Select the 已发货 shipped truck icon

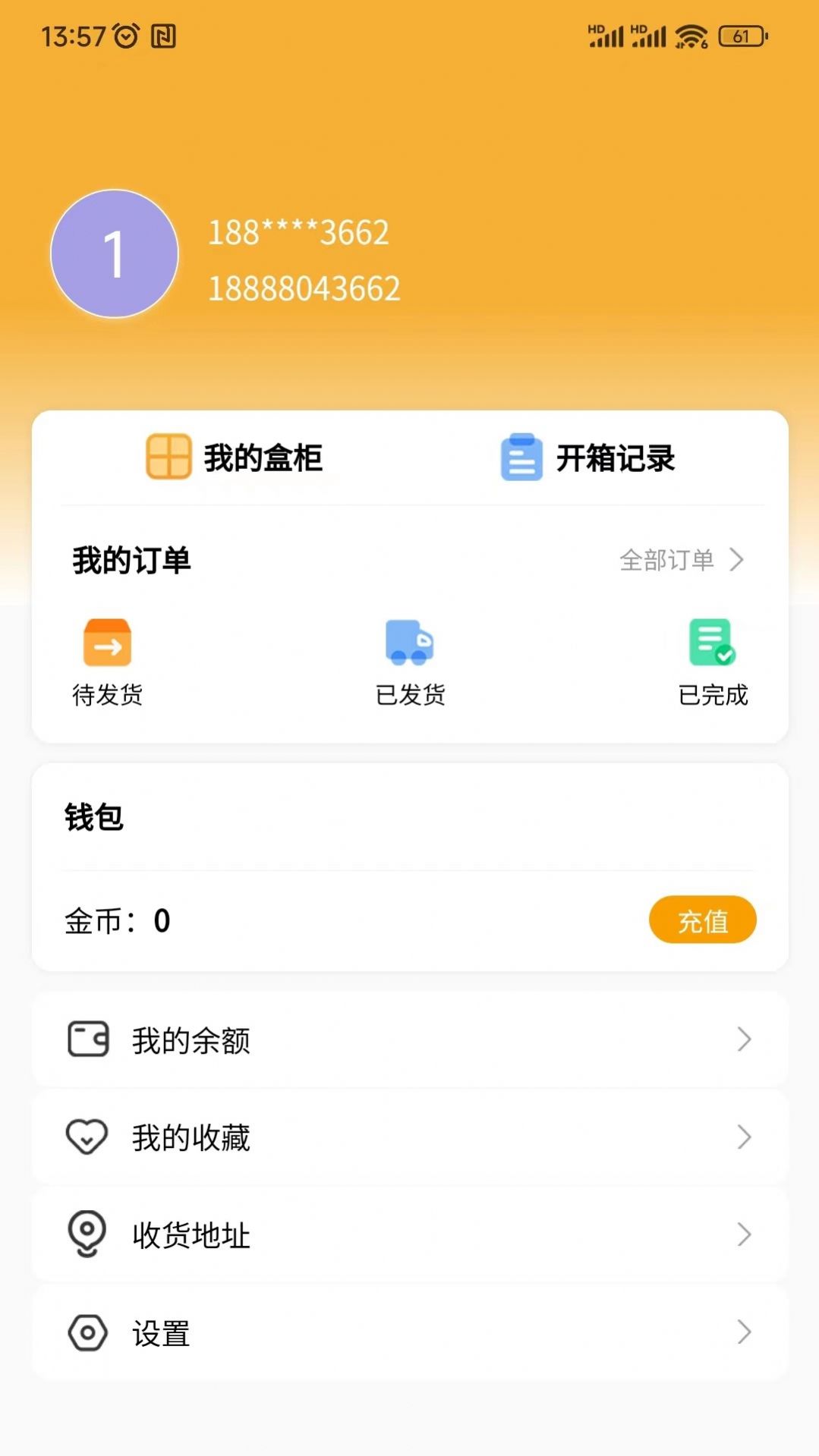pos(409,643)
